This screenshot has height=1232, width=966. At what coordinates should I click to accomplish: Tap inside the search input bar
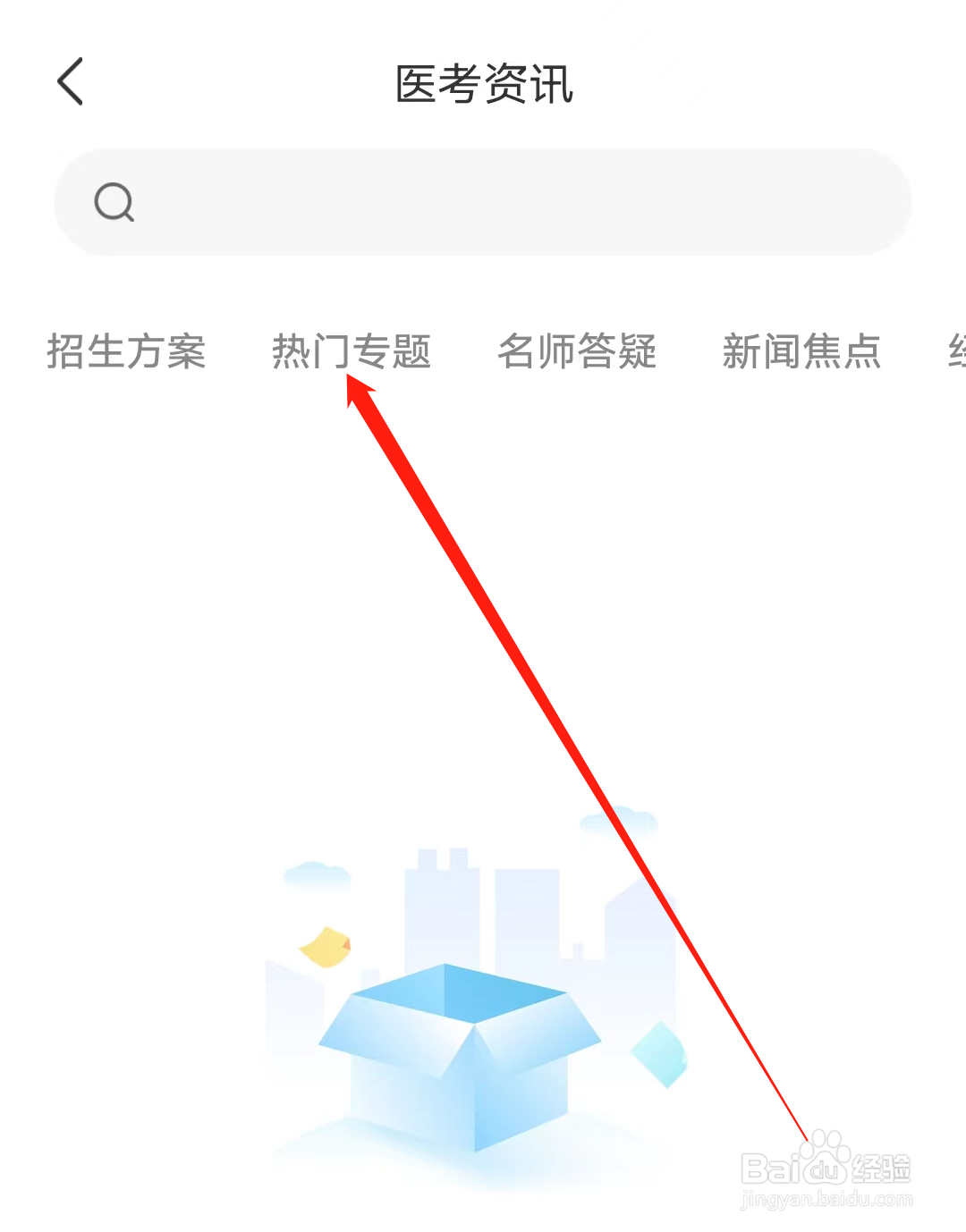tap(483, 201)
